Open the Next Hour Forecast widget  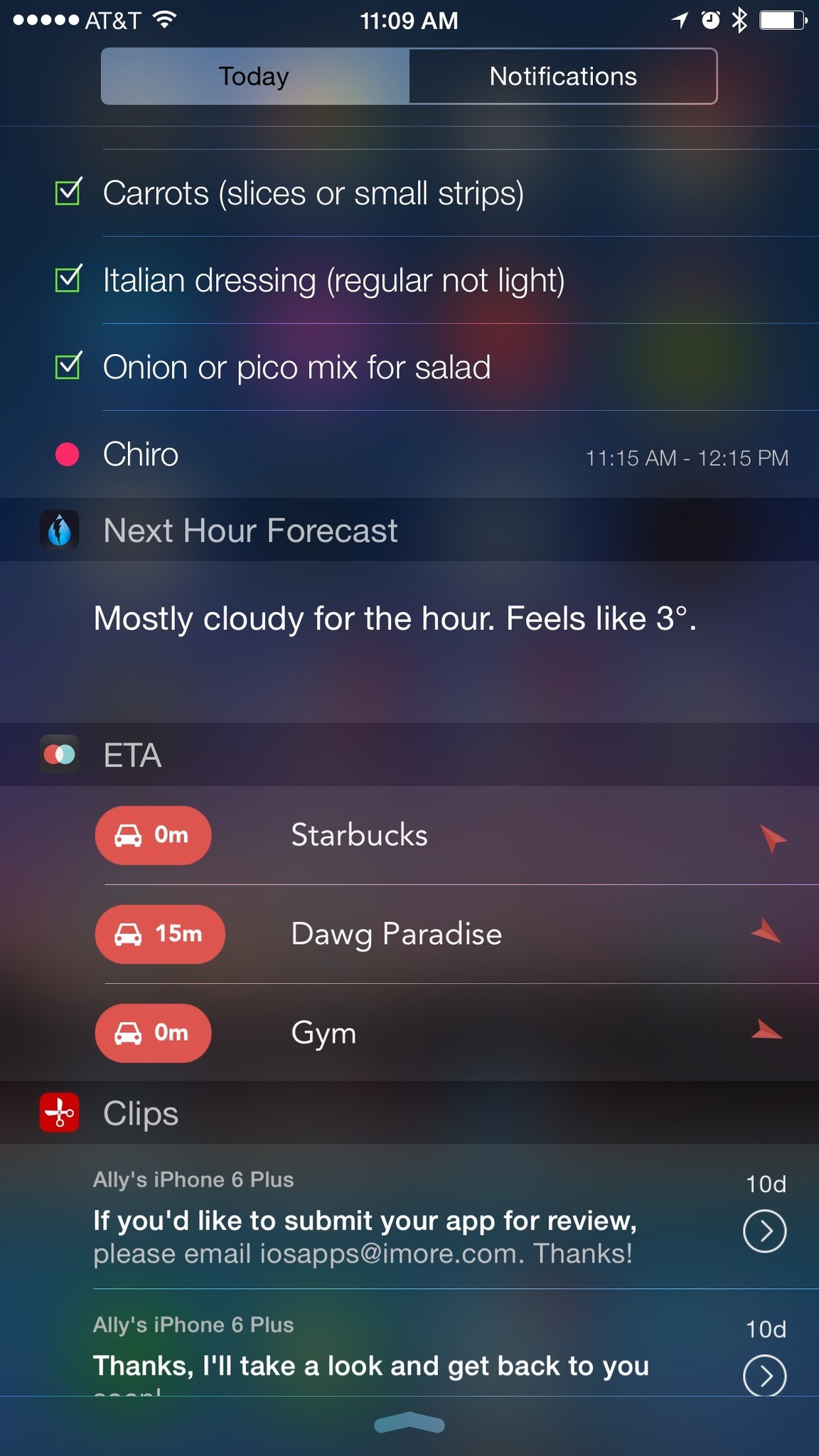click(395, 619)
